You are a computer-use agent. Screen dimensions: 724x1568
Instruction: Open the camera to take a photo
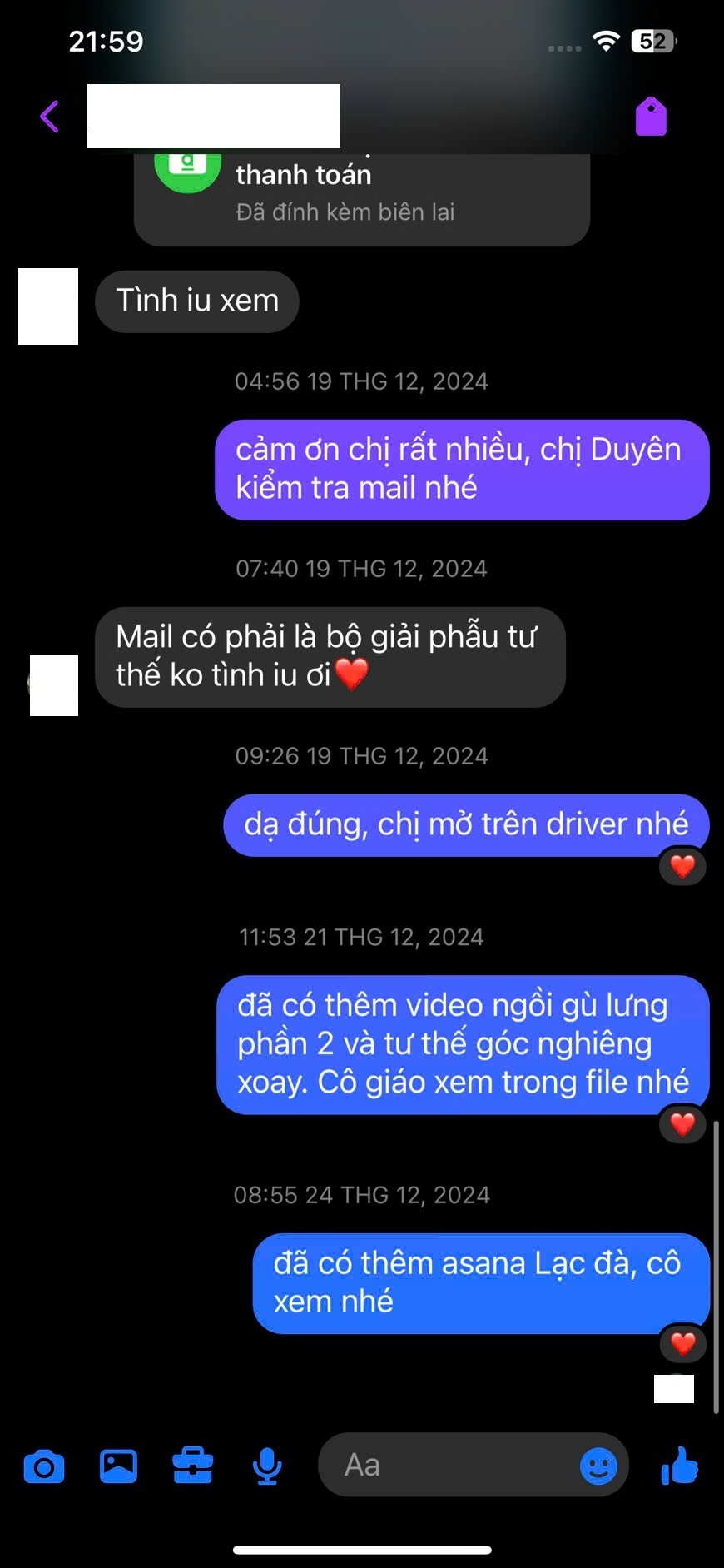(x=44, y=1466)
